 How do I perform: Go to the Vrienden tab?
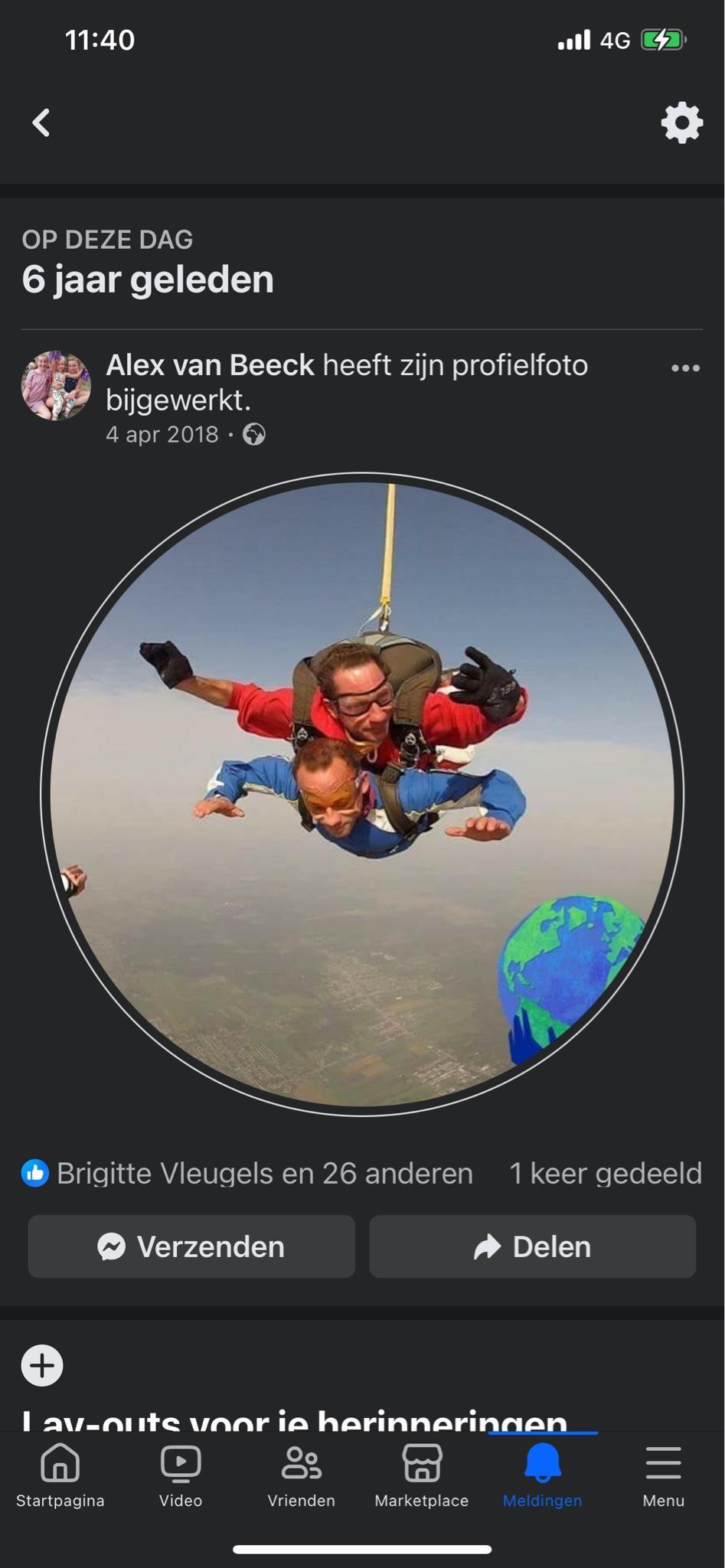(301, 1475)
